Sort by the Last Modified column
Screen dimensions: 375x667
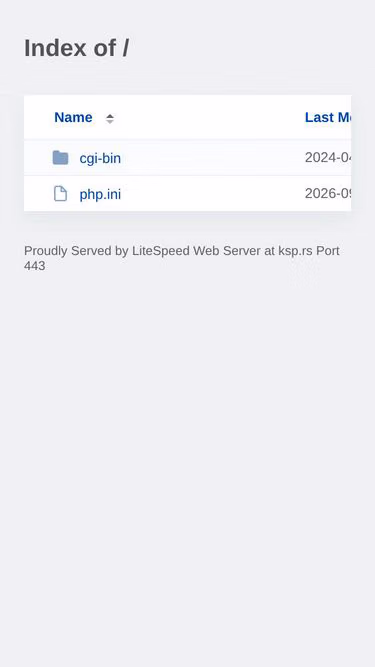[327, 117]
